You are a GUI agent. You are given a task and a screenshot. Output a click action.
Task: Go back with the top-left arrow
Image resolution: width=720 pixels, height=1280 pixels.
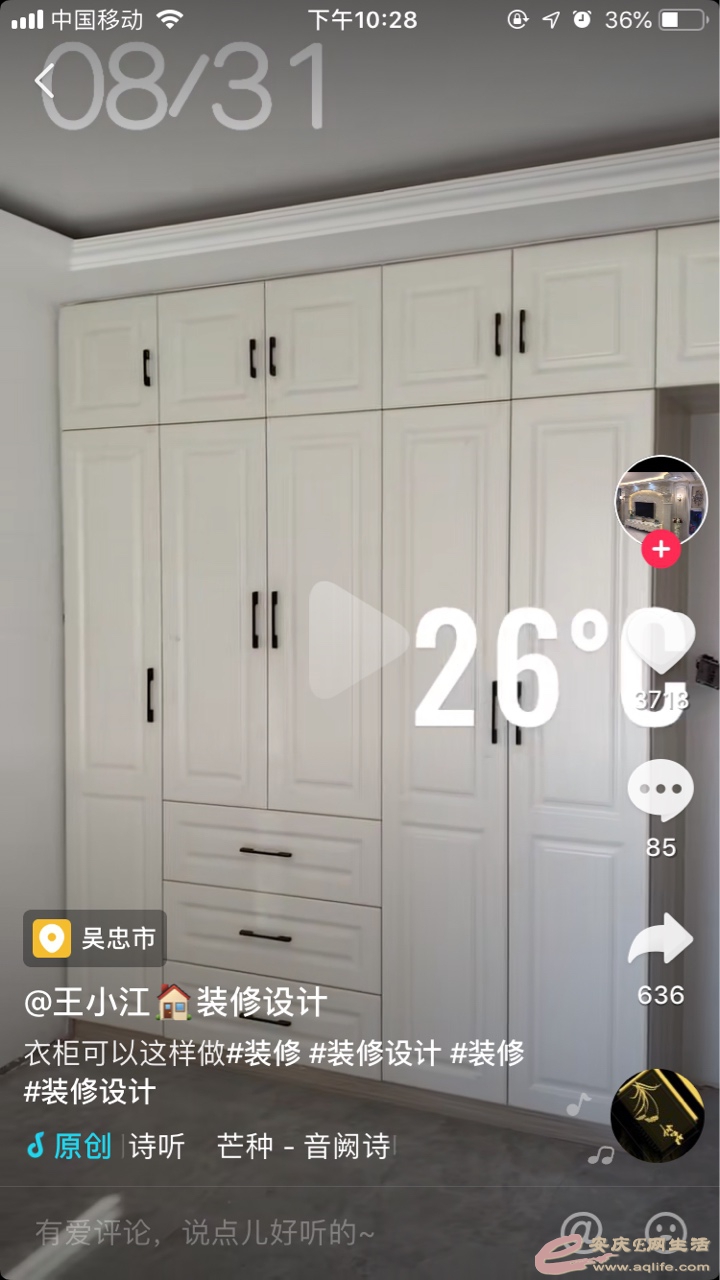point(44,81)
